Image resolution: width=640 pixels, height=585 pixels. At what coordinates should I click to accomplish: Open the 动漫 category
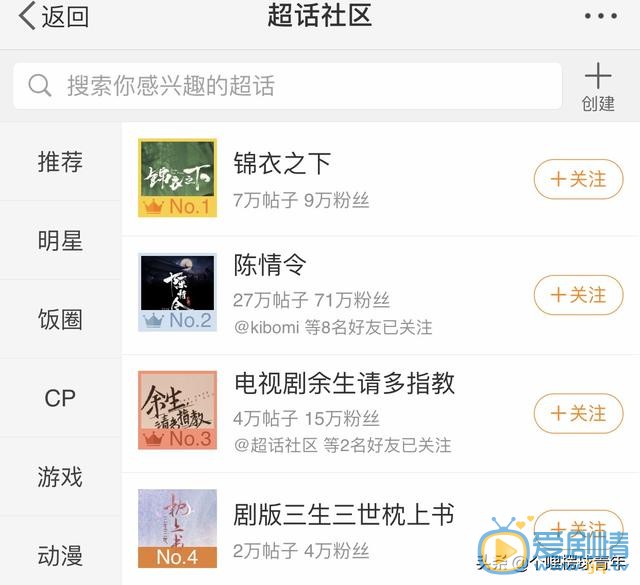point(60,555)
